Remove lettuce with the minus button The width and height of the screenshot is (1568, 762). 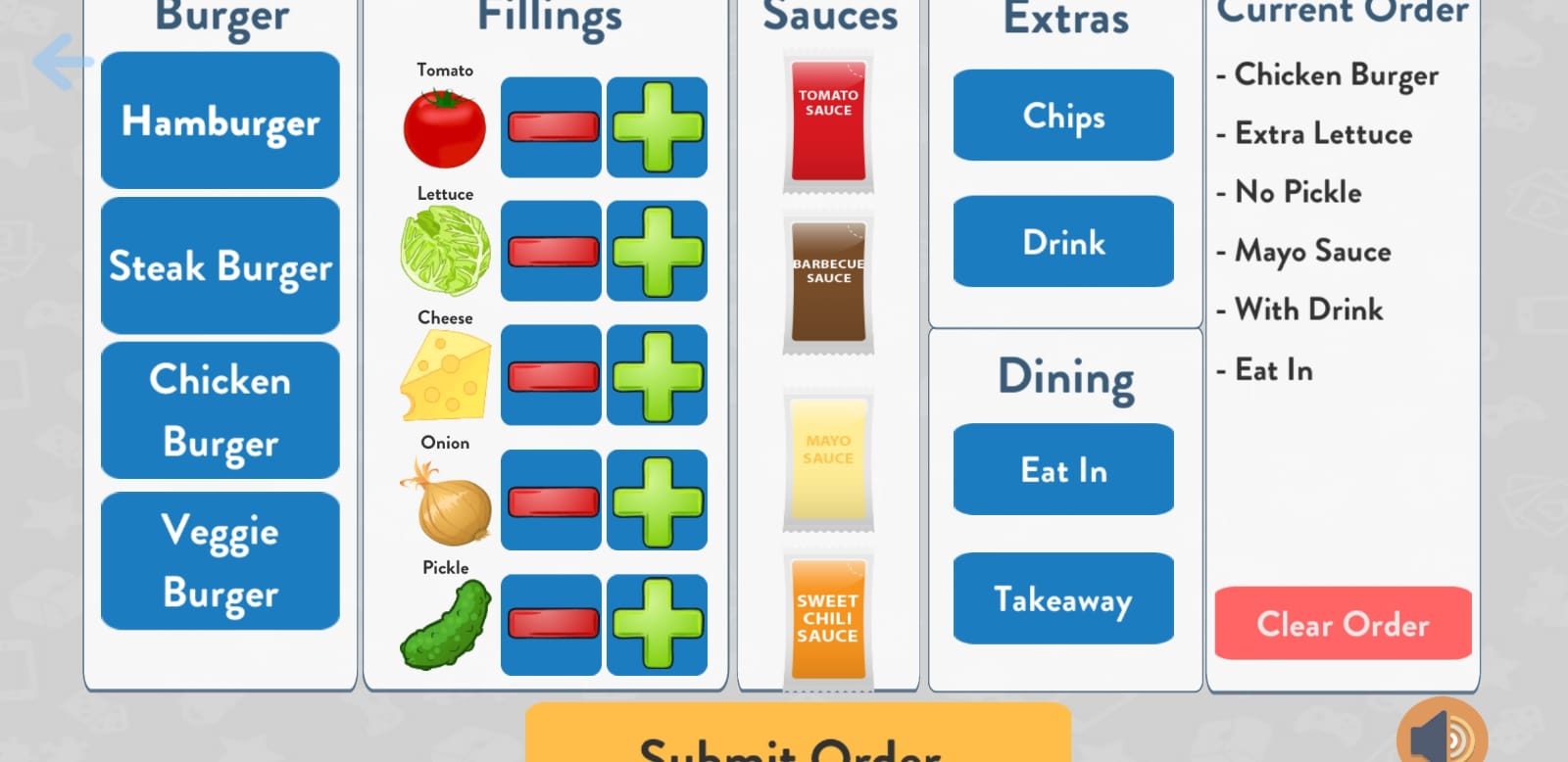point(551,252)
